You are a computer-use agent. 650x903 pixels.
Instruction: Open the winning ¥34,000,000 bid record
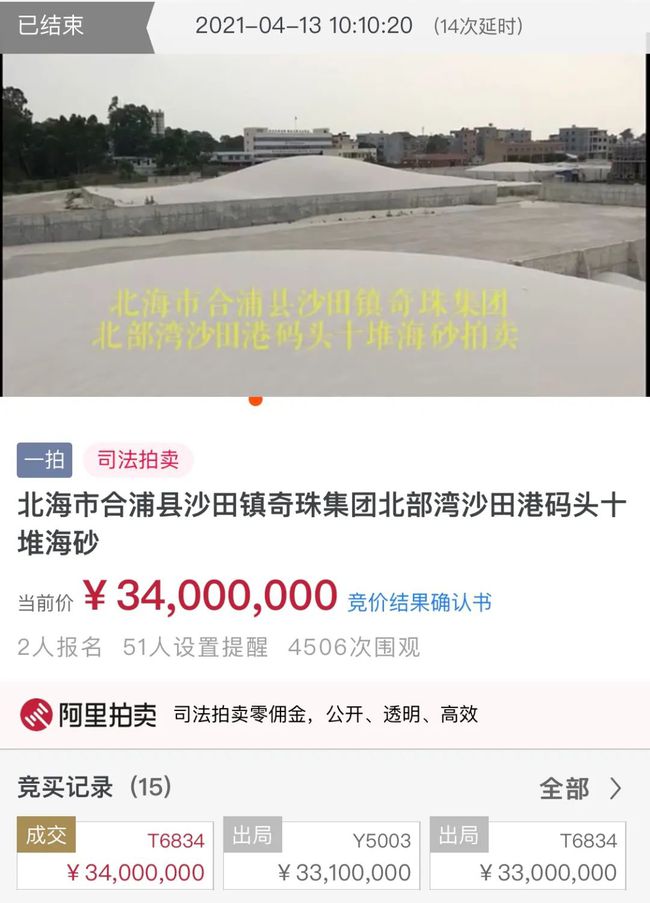[115, 856]
